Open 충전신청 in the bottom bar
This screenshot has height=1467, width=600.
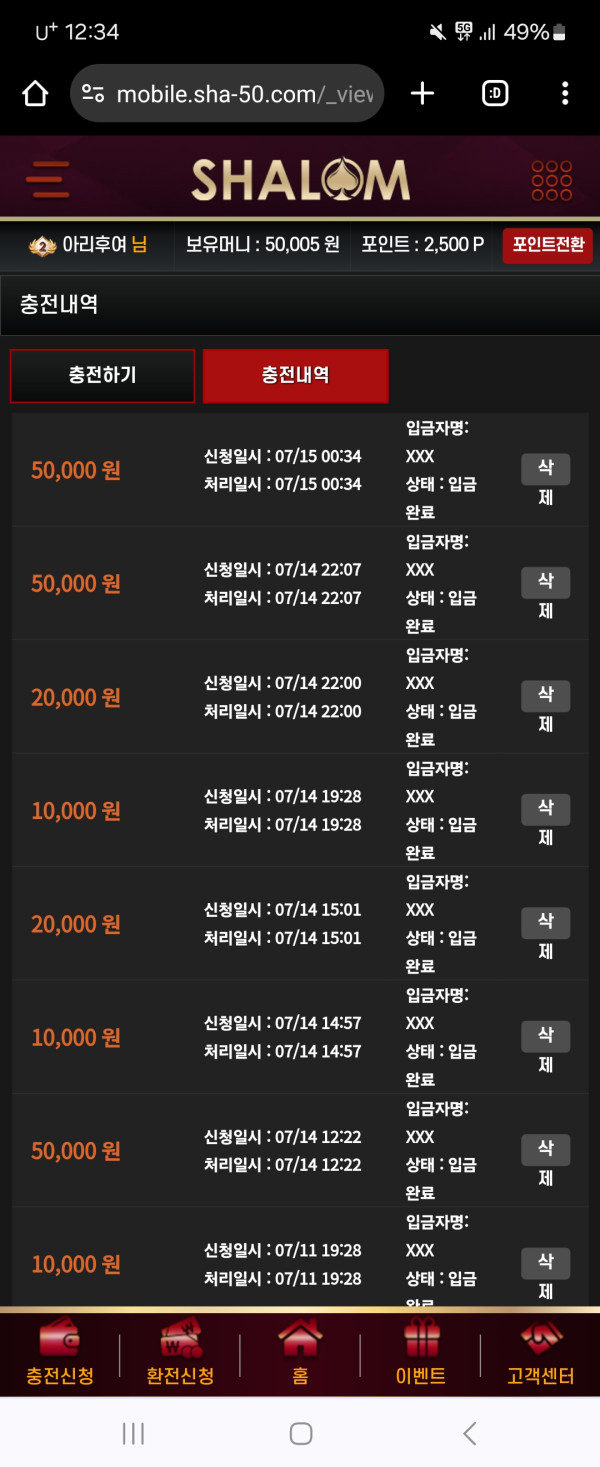[x=60, y=1354]
